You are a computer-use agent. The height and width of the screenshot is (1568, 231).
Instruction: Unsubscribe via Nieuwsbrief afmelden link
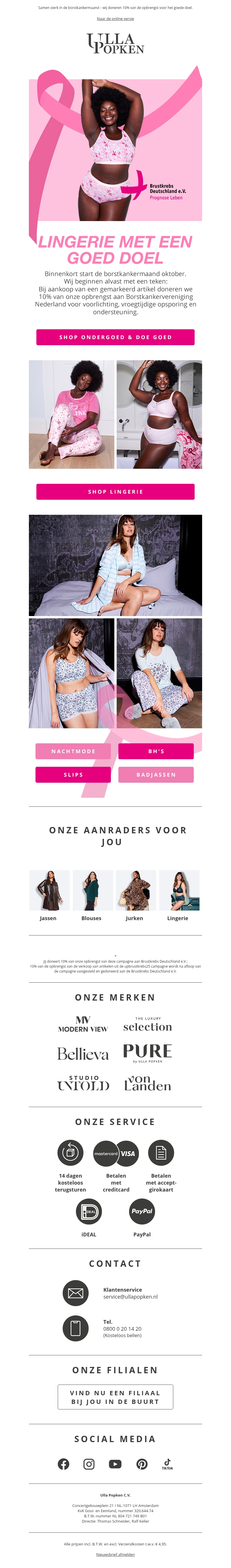pyautogui.click(x=115, y=1554)
